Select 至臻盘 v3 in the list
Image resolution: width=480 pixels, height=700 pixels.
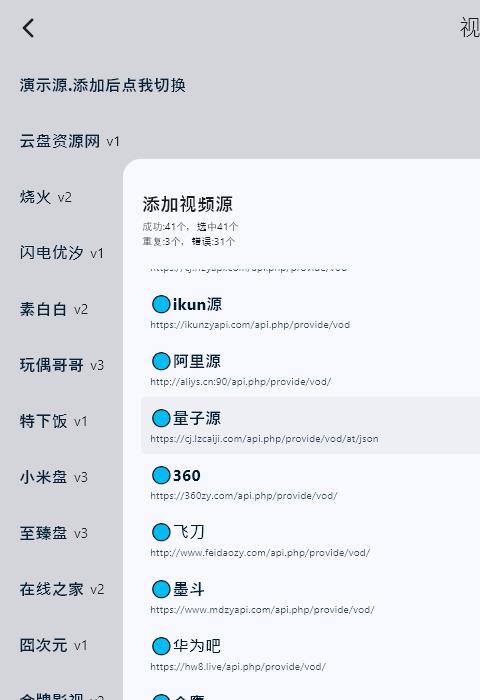pyautogui.click(x=54, y=533)
